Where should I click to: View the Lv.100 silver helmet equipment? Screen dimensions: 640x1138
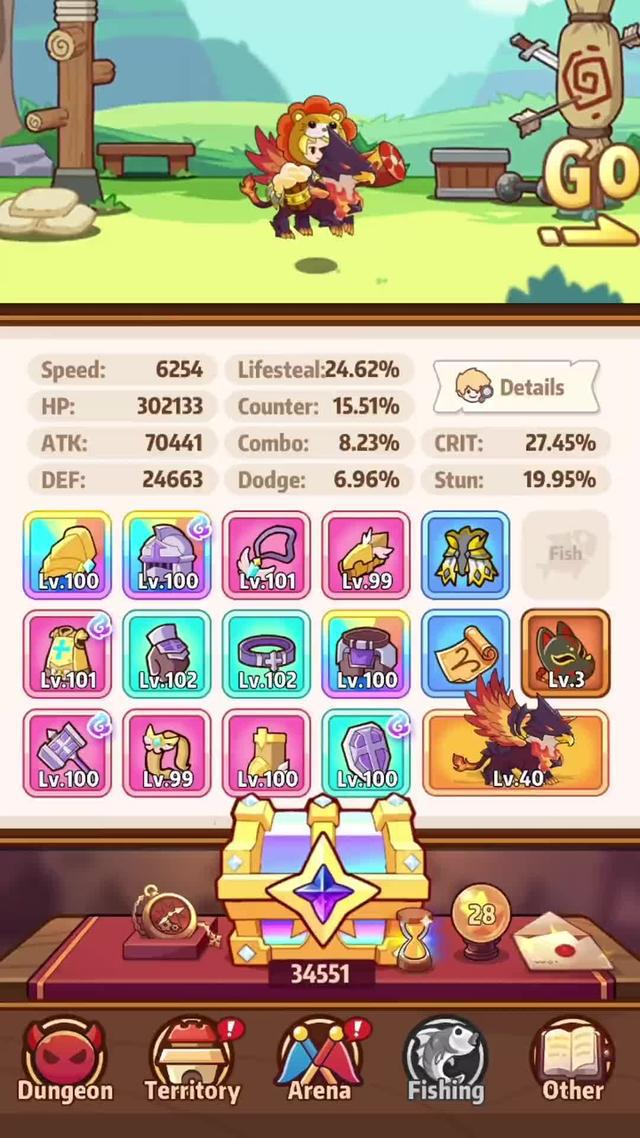[x=167, y=555]
